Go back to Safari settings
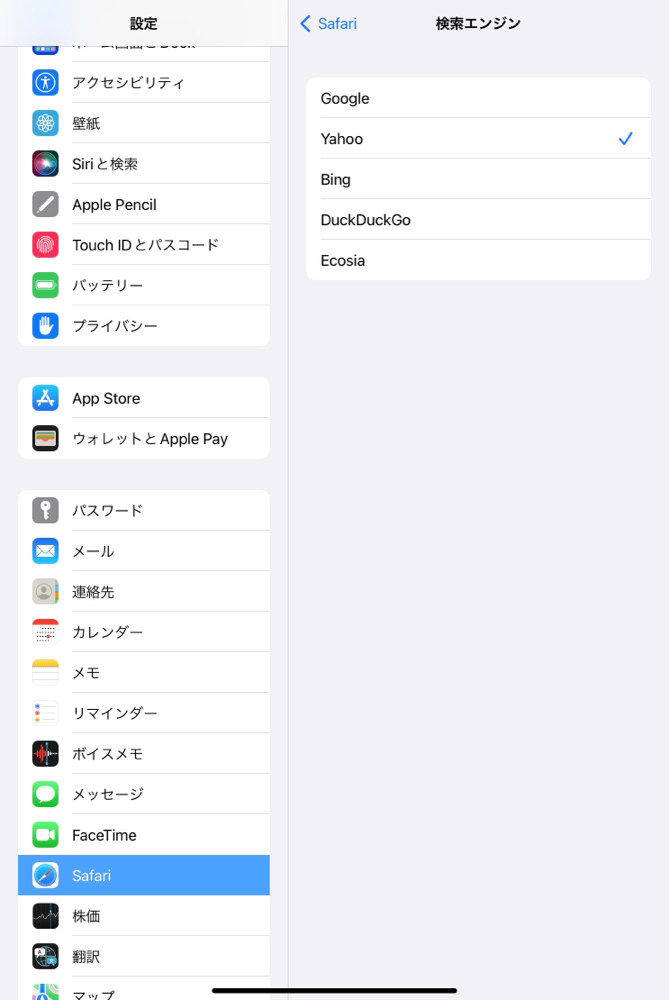 pos(329,24)
